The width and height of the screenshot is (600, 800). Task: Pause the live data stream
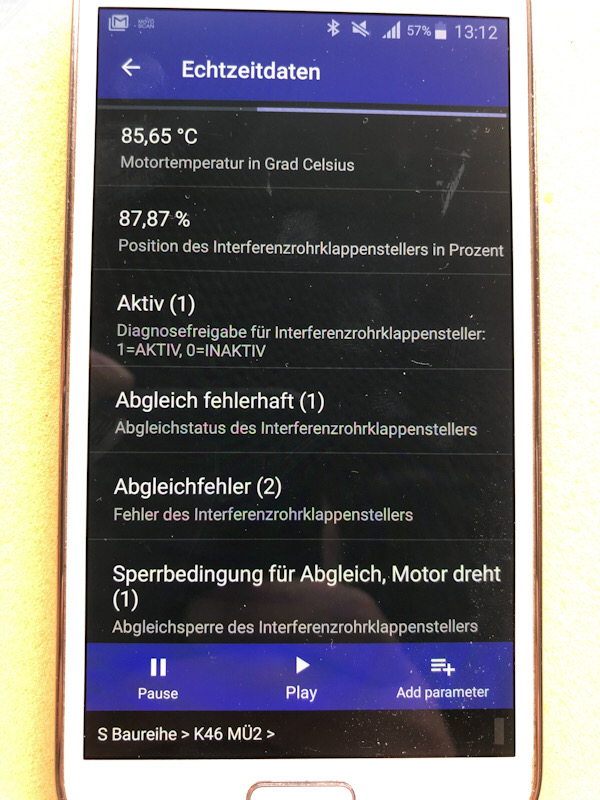pyautogui.click(x=158, y=677)
